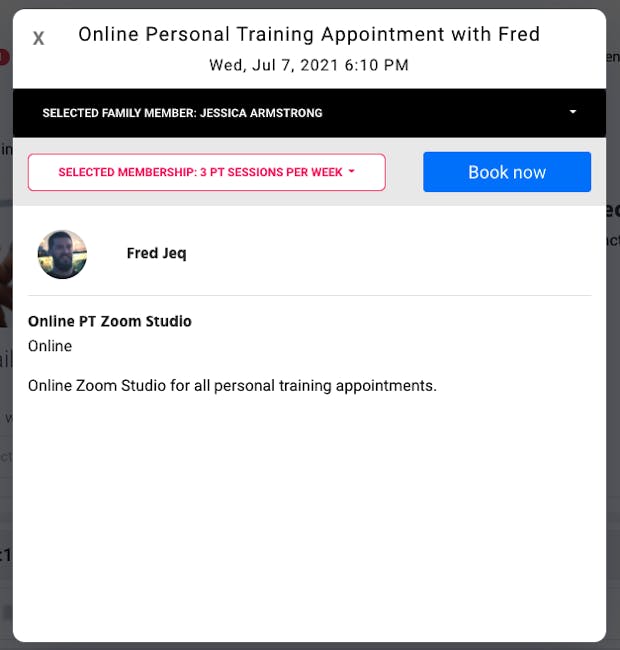Close the appointment dialog with X

38,39
